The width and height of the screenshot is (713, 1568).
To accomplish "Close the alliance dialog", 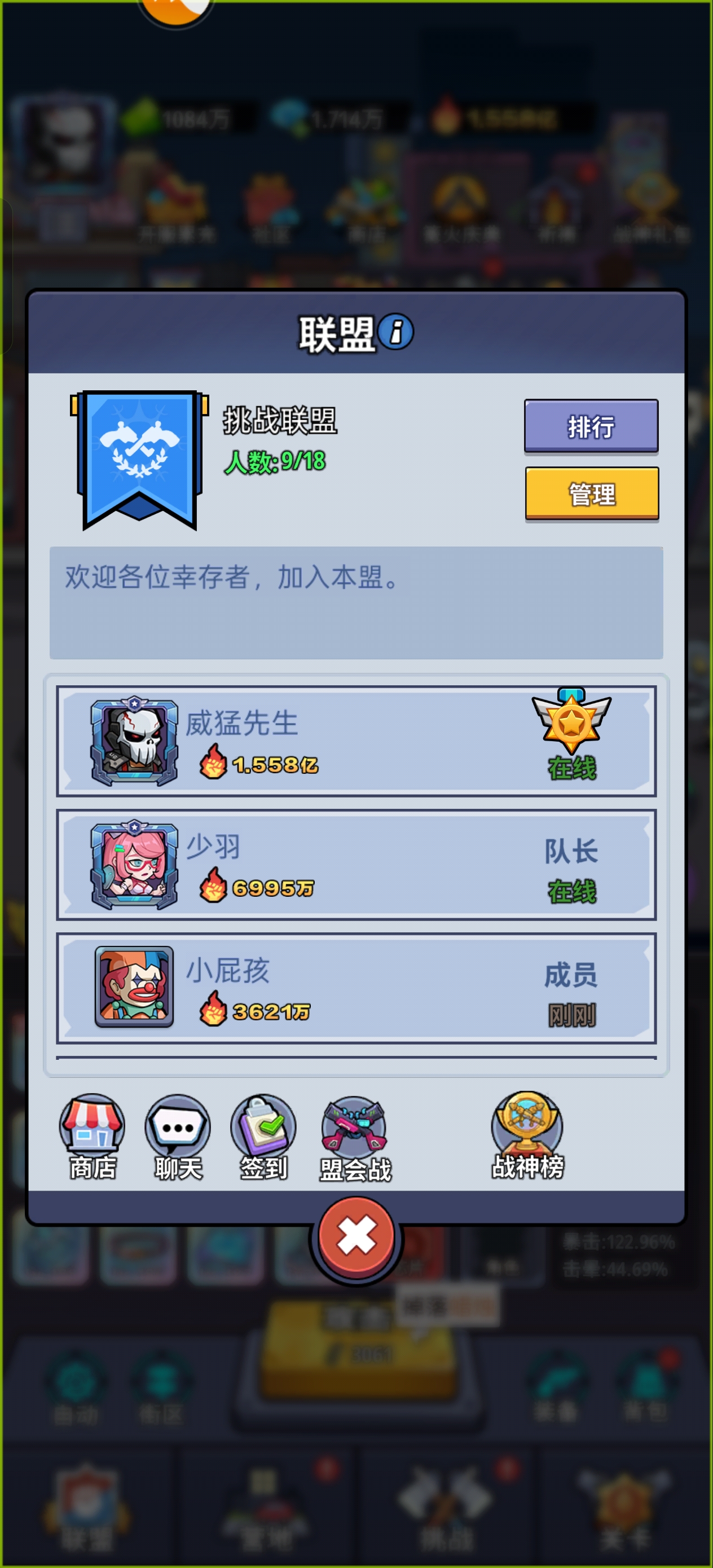I will pos(356,1236).
